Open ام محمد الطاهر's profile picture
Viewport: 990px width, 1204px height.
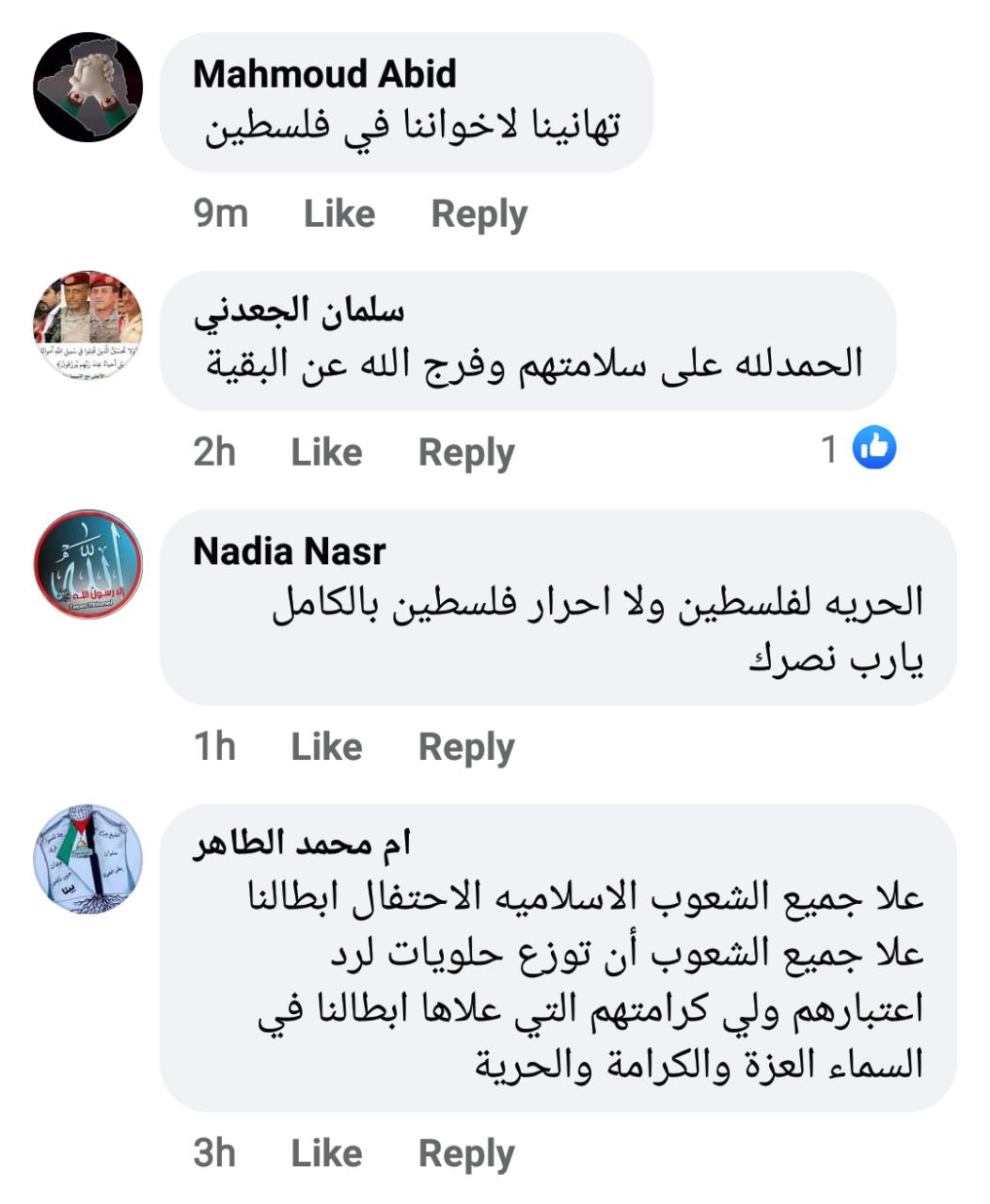87,859
